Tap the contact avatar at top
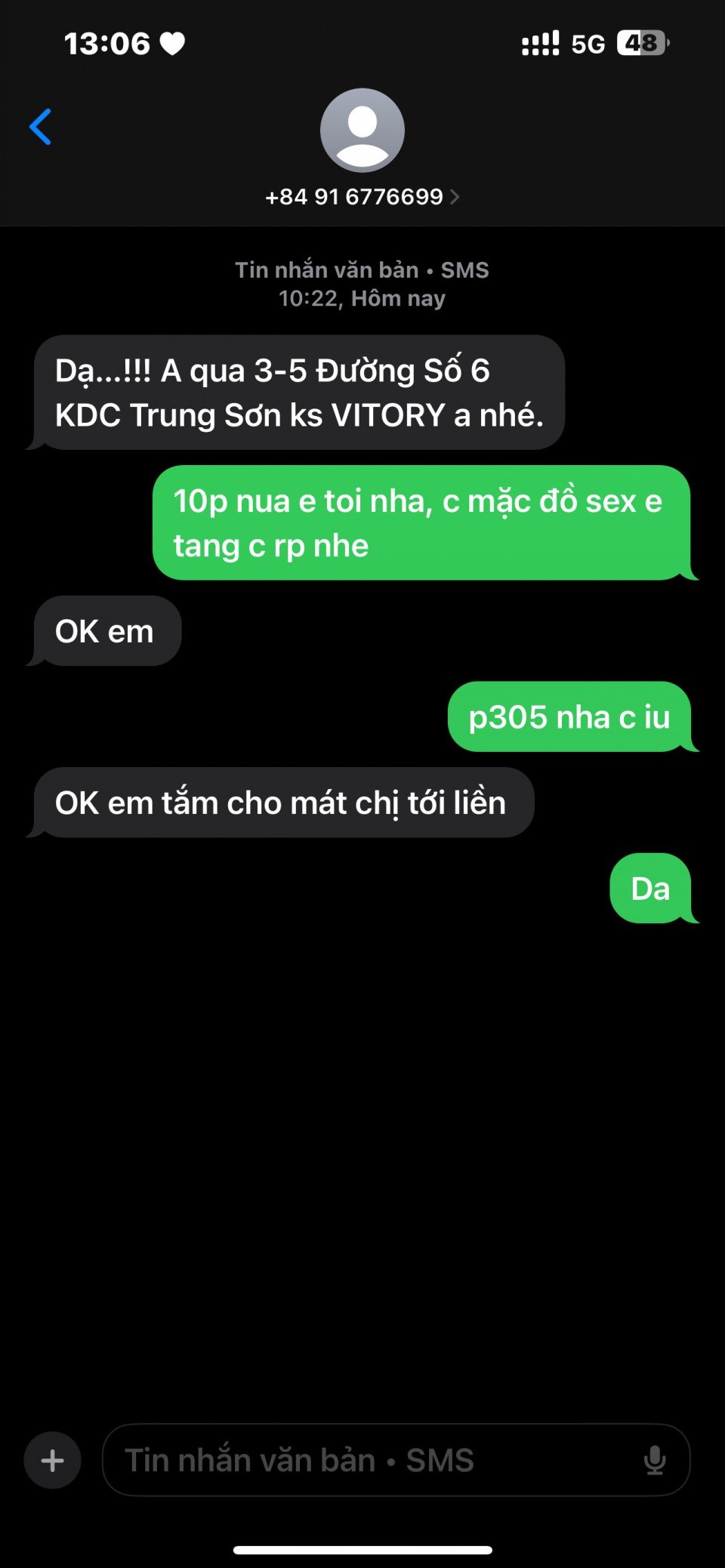The image size is (725, 1568). click(x=362, y=131)
